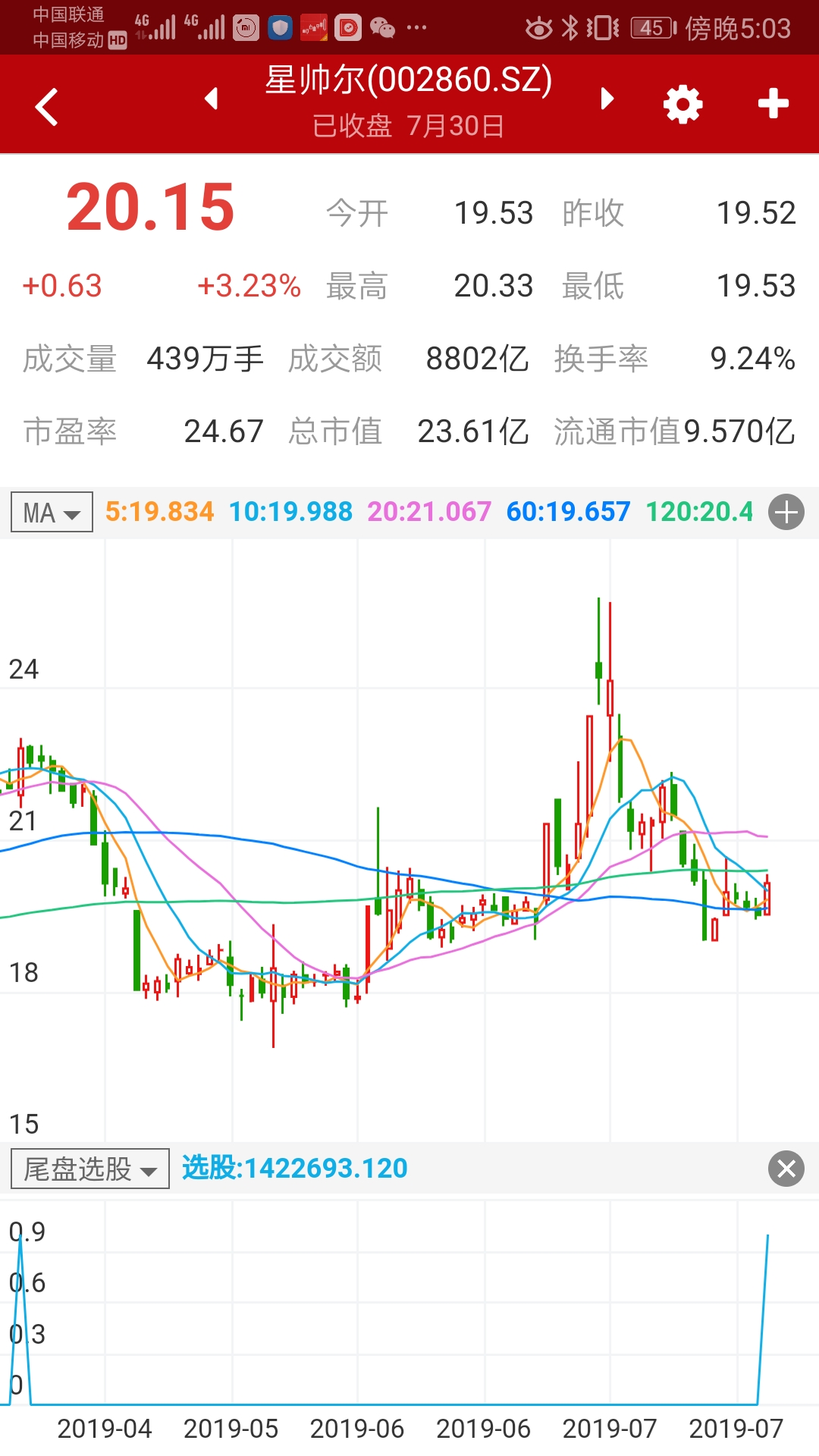819x1456 pixels.
Task: Switch to the next stock
Action: pyautogui.click(x=607, y=99)
